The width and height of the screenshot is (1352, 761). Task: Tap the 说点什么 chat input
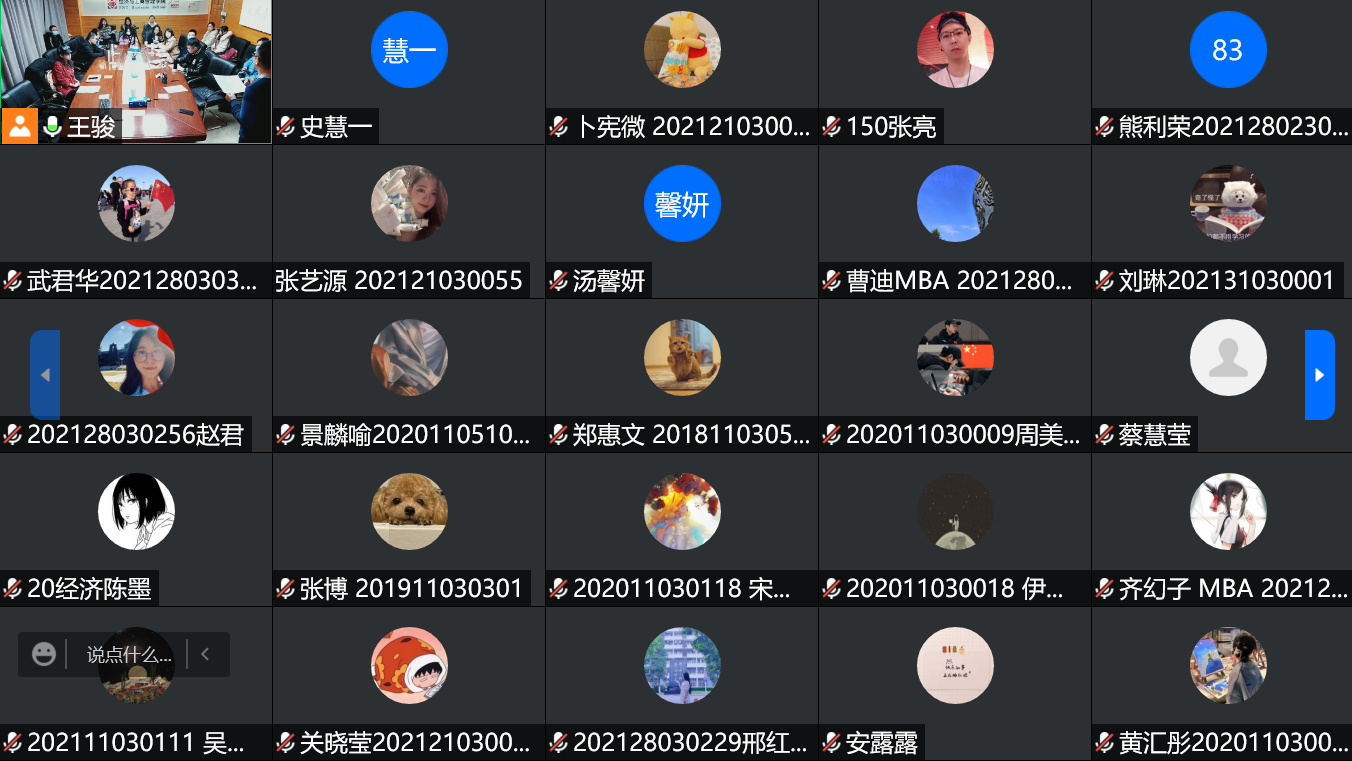(x=129, y=655)
